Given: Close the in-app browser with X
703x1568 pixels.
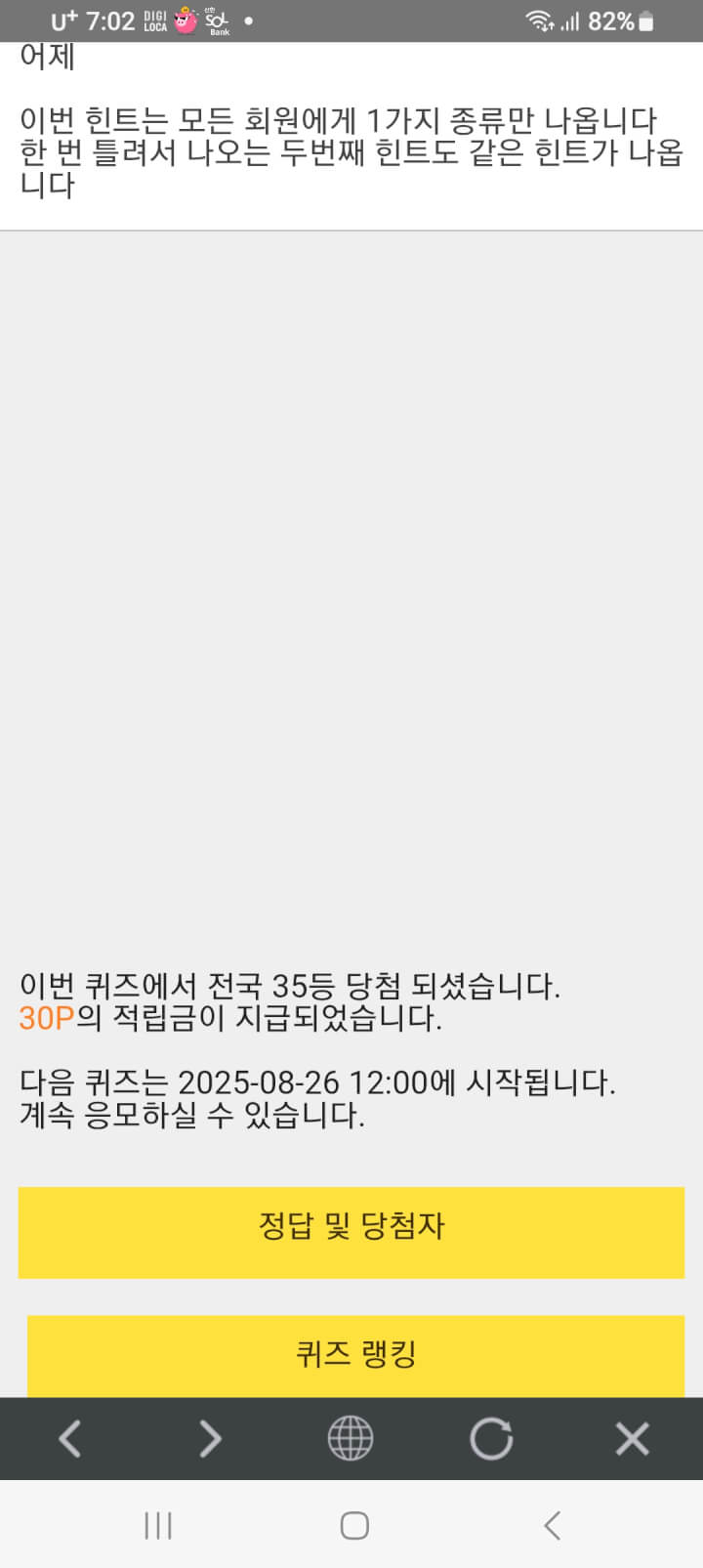Looking at the screenshot, I should click(632, 1438).
